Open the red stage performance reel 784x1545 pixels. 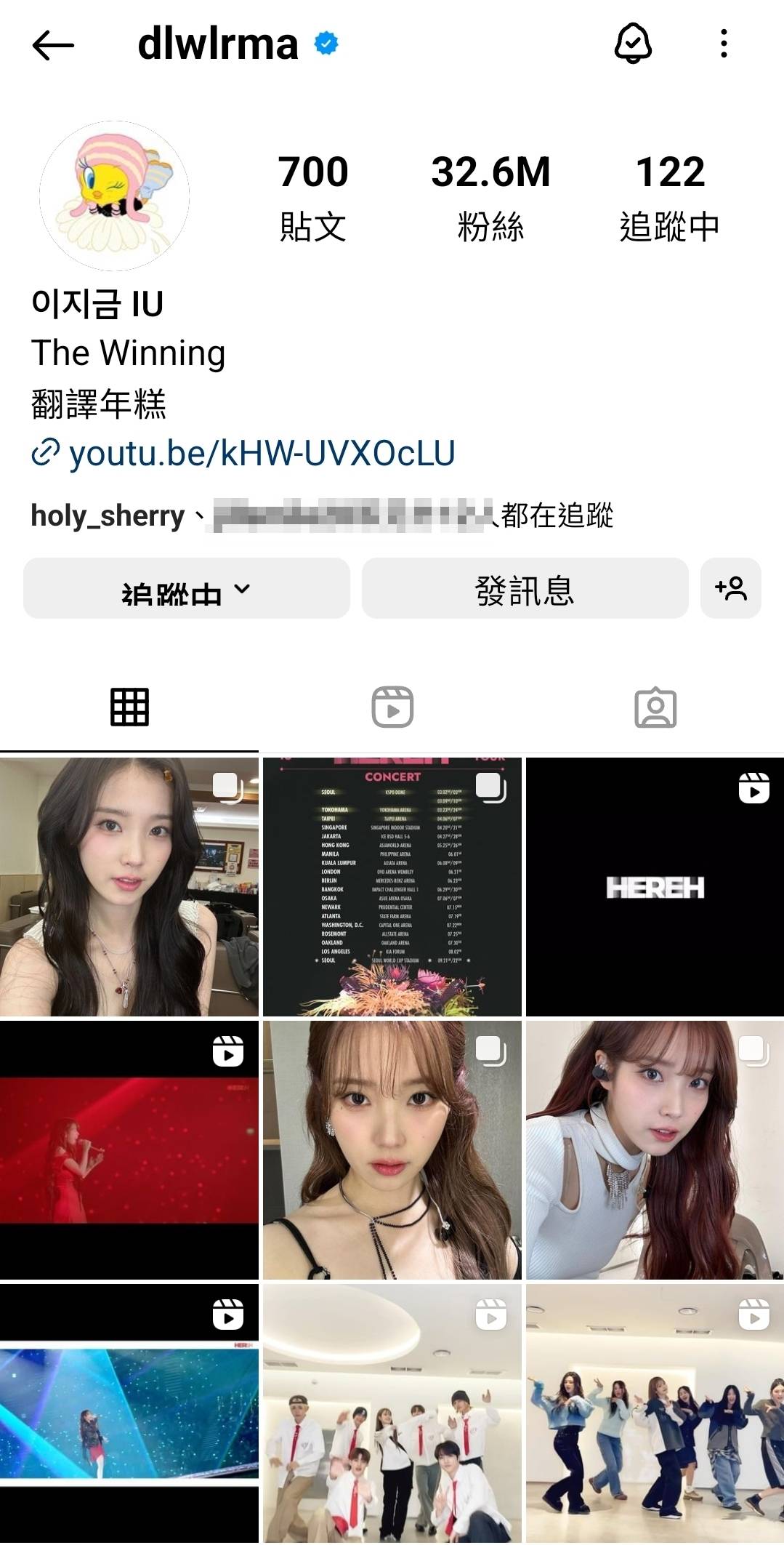[129, 1150]
